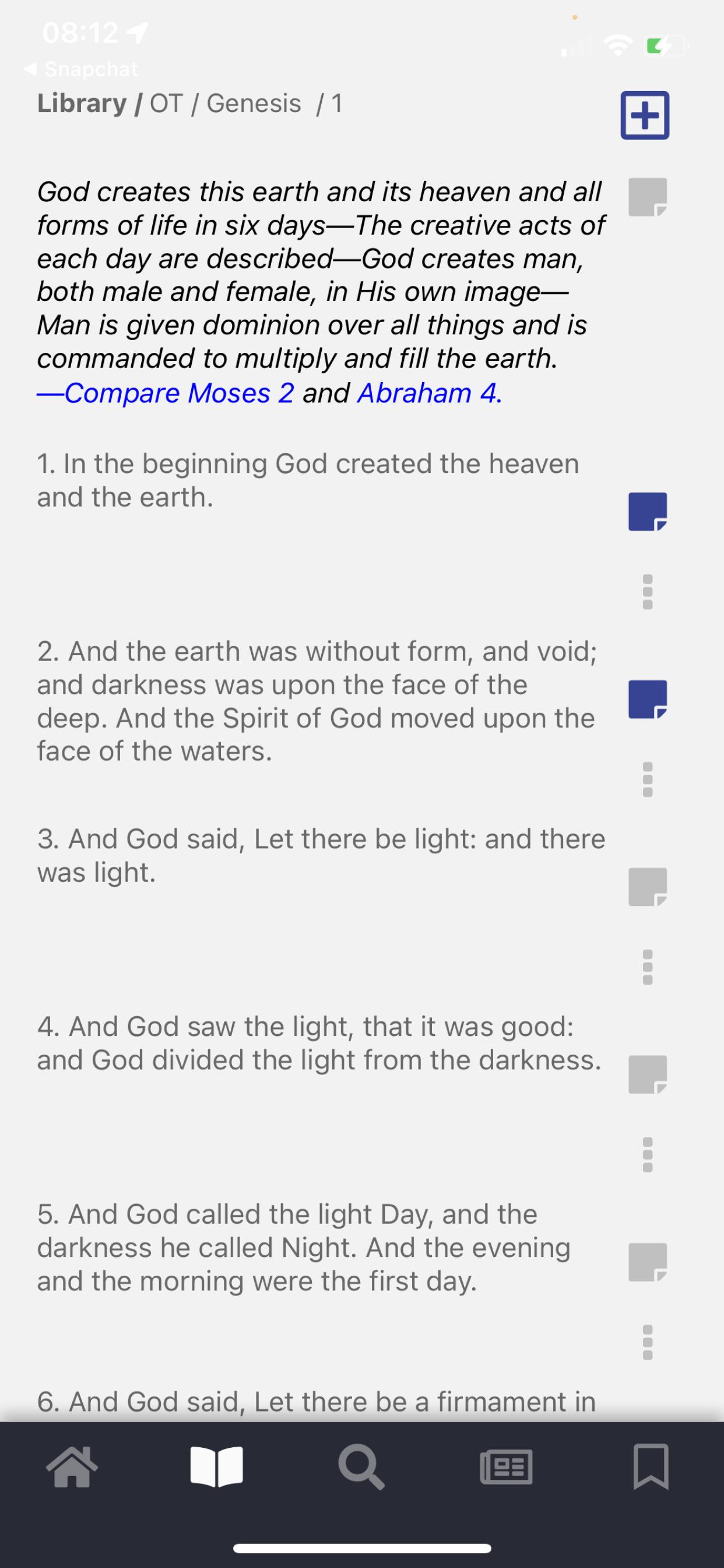
Task: Add a note to verse 3
Action: coord(647,886)
